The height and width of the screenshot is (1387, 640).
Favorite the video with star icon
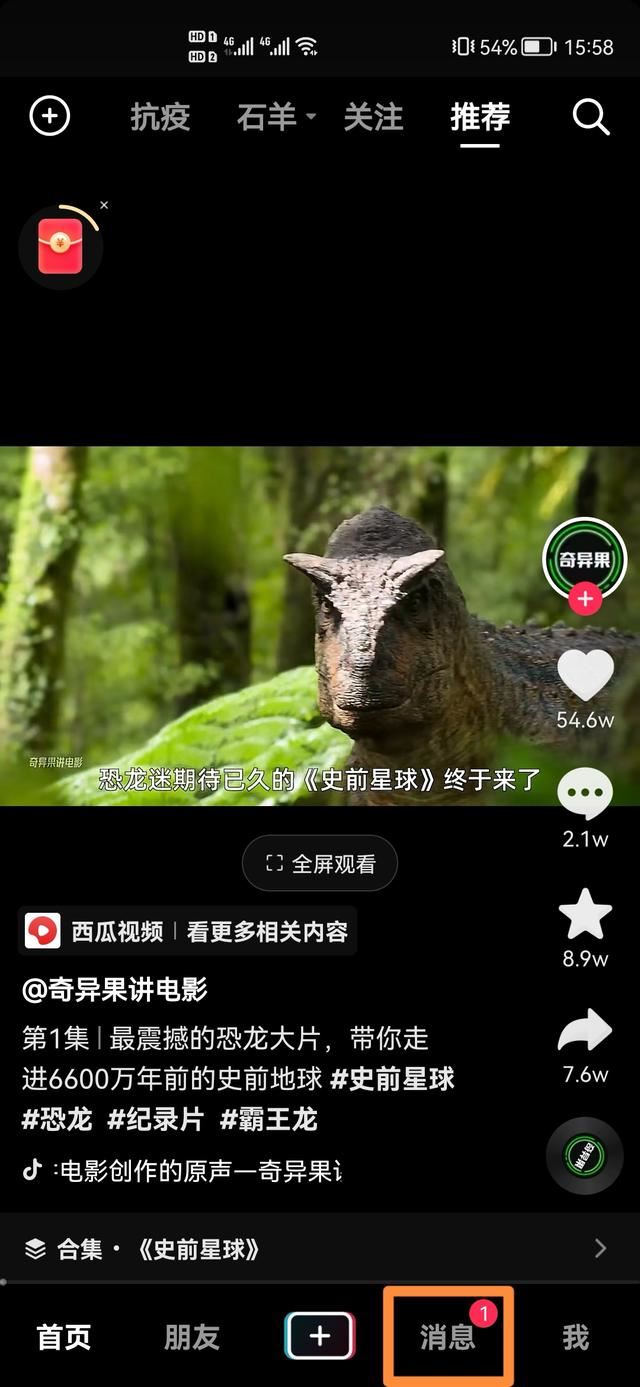[x=585, y=914]
